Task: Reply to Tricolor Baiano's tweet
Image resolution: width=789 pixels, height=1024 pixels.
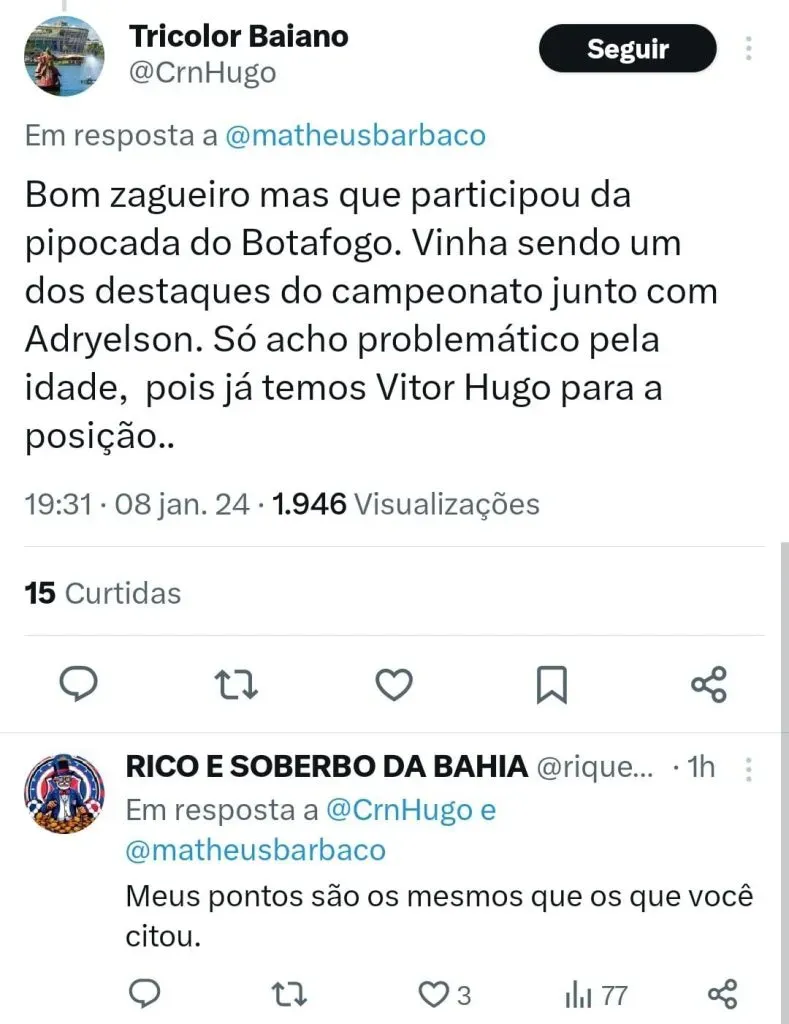Action: pyautogui.click(x=78, y=684)
